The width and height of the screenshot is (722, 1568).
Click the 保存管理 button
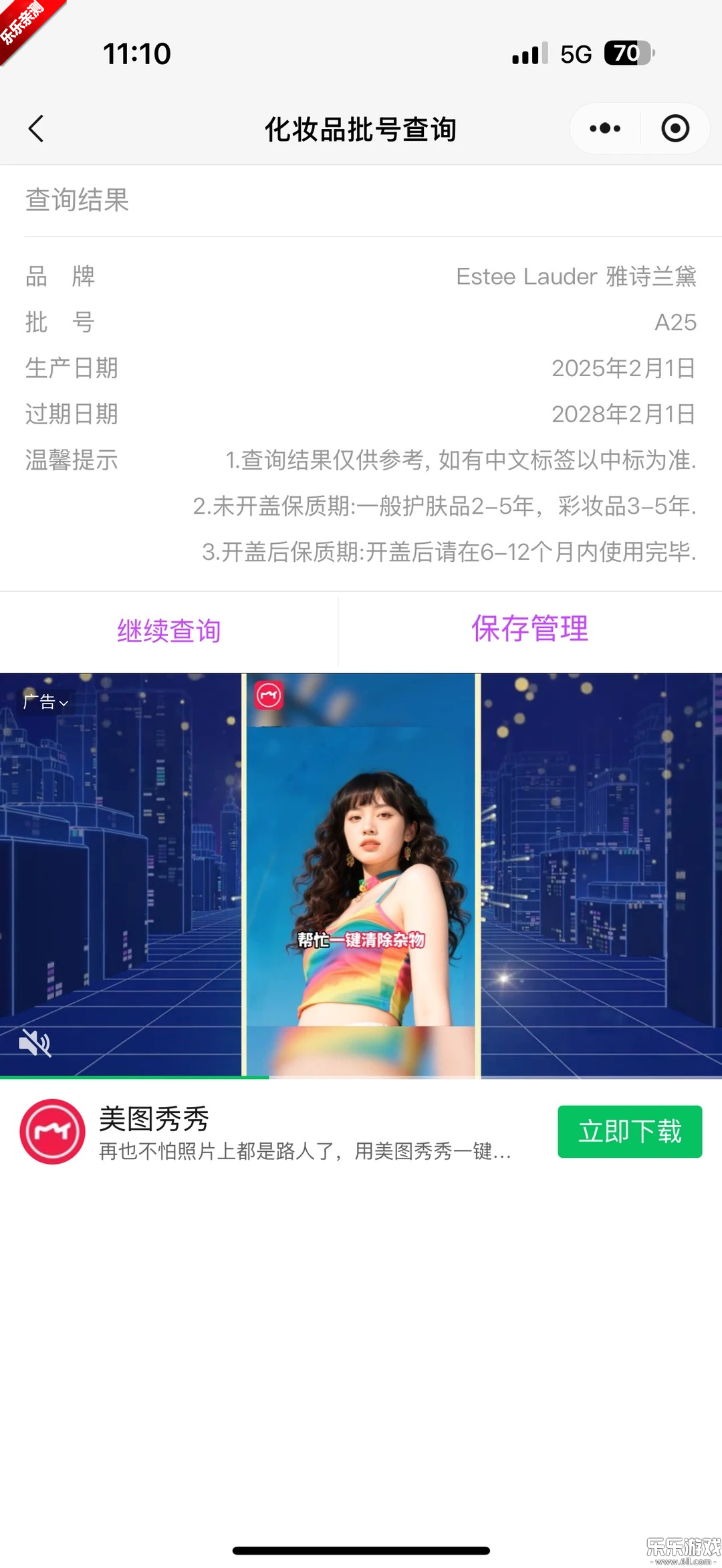click(x=529, y=629)
